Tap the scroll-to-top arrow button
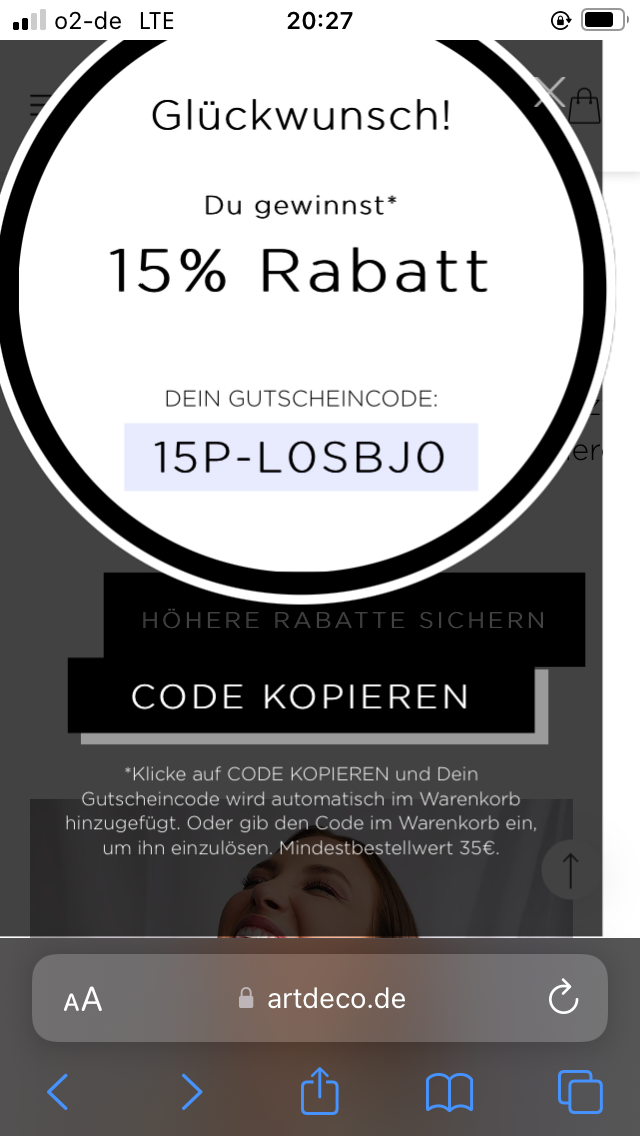Image resolution: width=640 pixels, height=1136 pixels. (570, 870)
